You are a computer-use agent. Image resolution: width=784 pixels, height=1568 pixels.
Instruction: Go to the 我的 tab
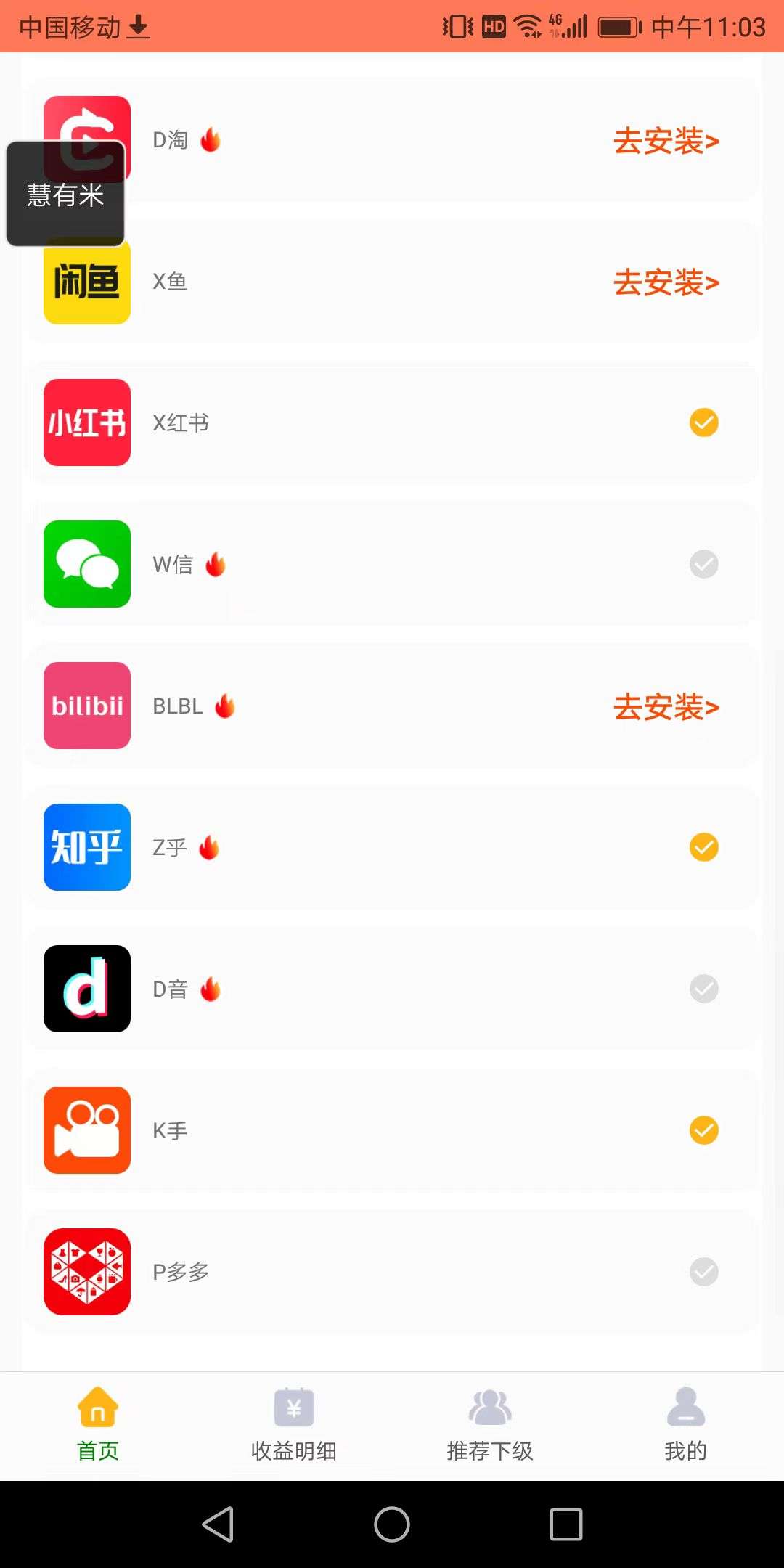point(685,1426)
